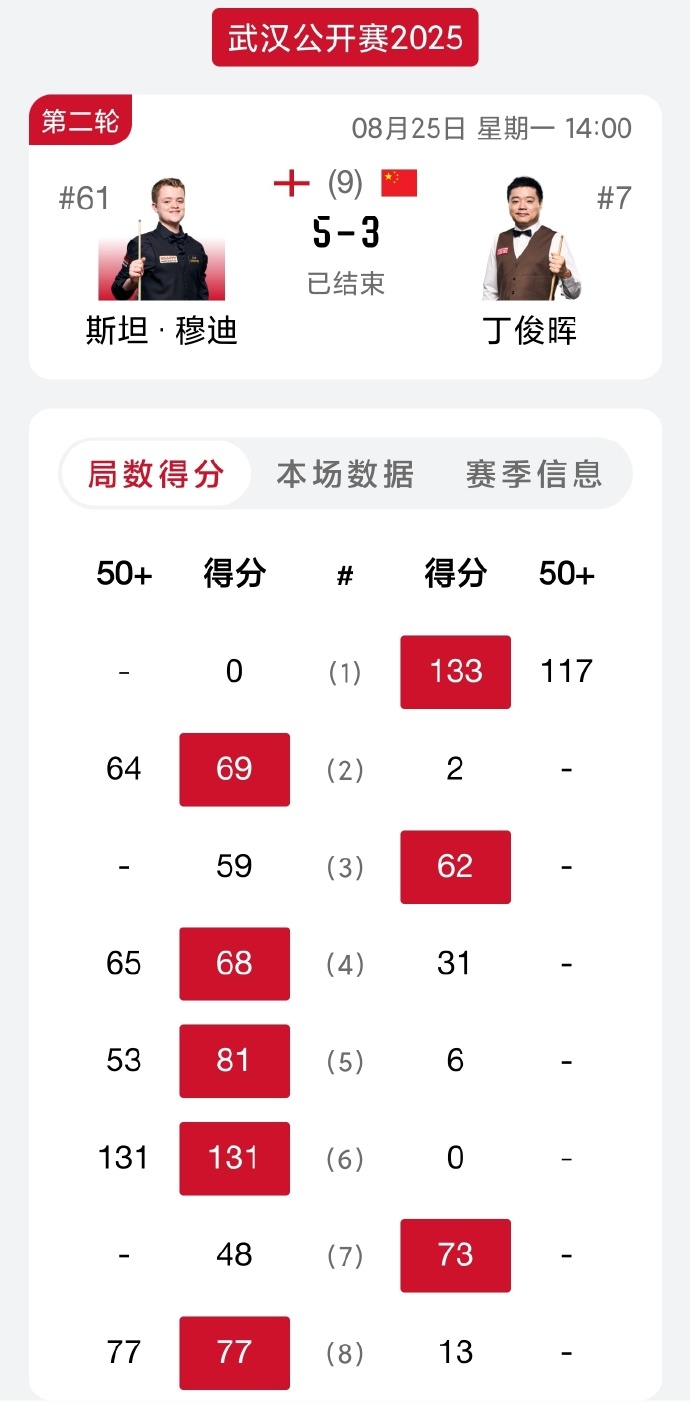Open 丁俊晖 player profile
Screen dimensions: 690x1403
click(x=529, y=242)
